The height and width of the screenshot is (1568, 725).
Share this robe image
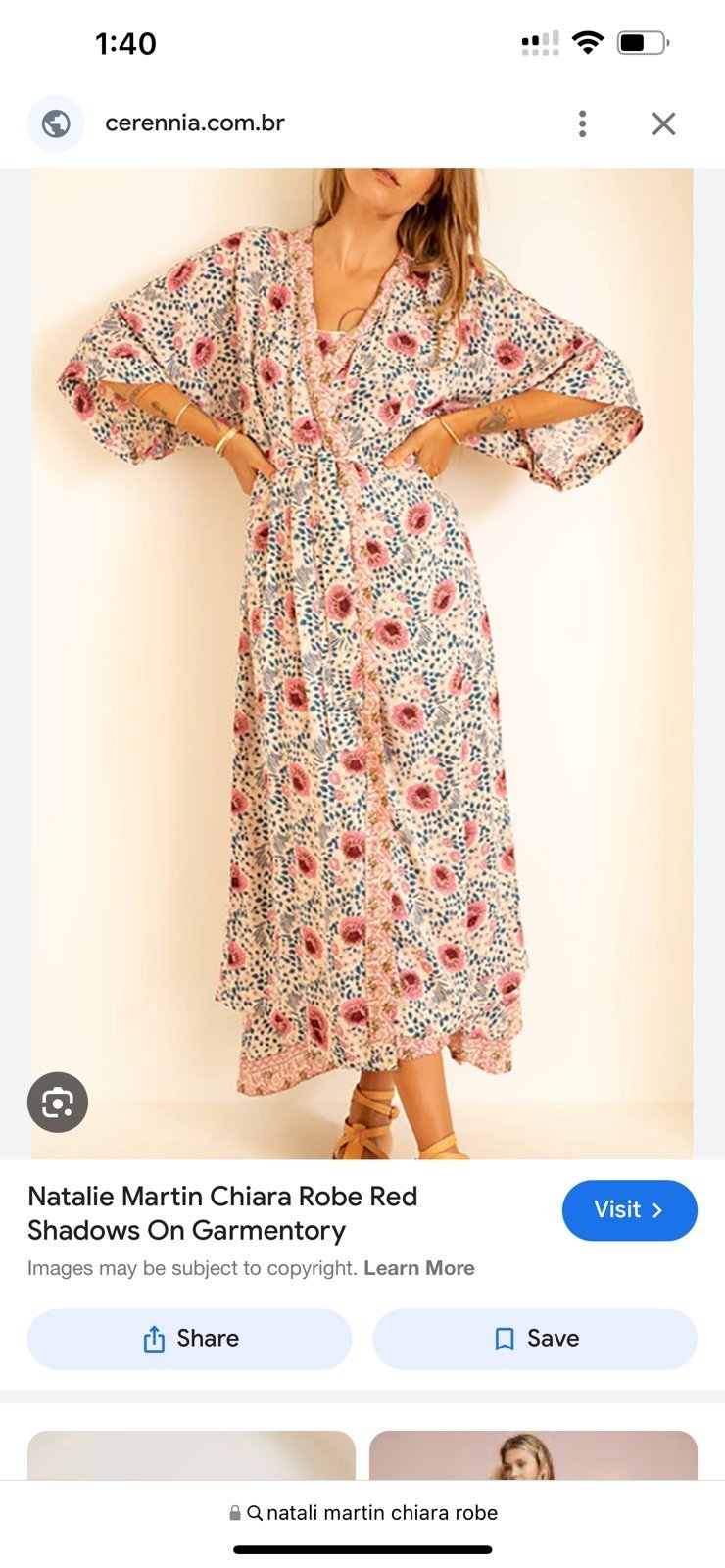[189, 1339]
